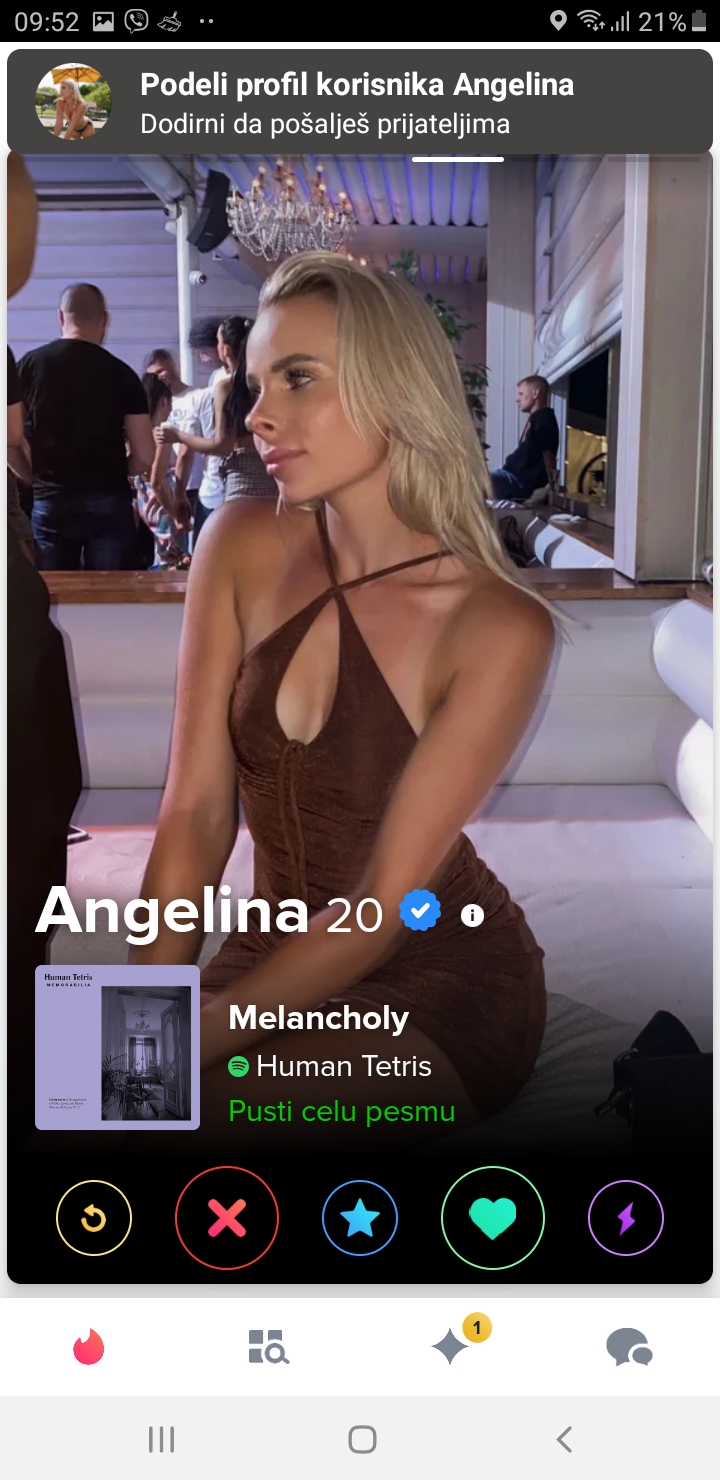Activate the purple Boost lightning button
The width and height of the screenshot is (720, 1480).
pyautogui.click(x=626, y=1218)
